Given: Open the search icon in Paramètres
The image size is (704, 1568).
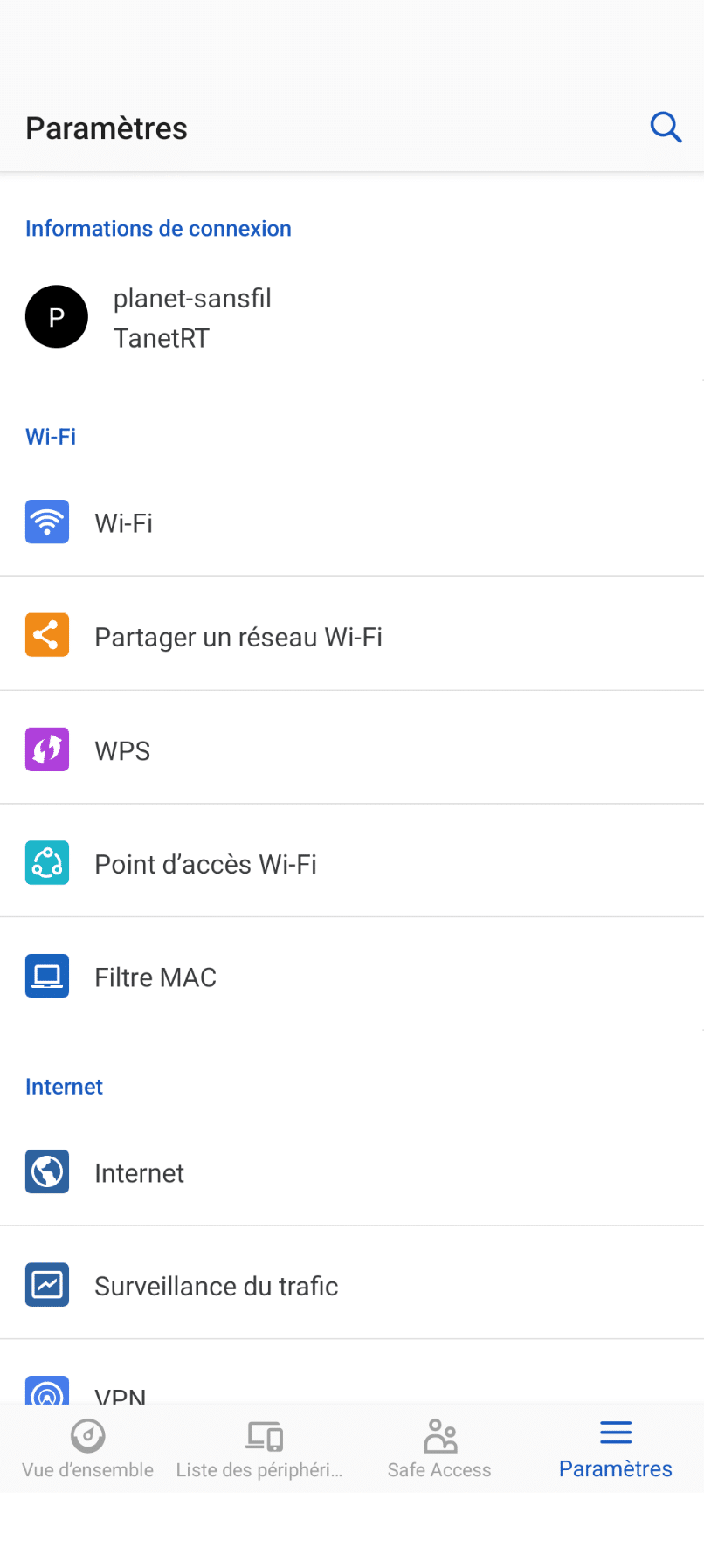Looking at the screenshot, I should pyautogui.click(x=666, y=128).
